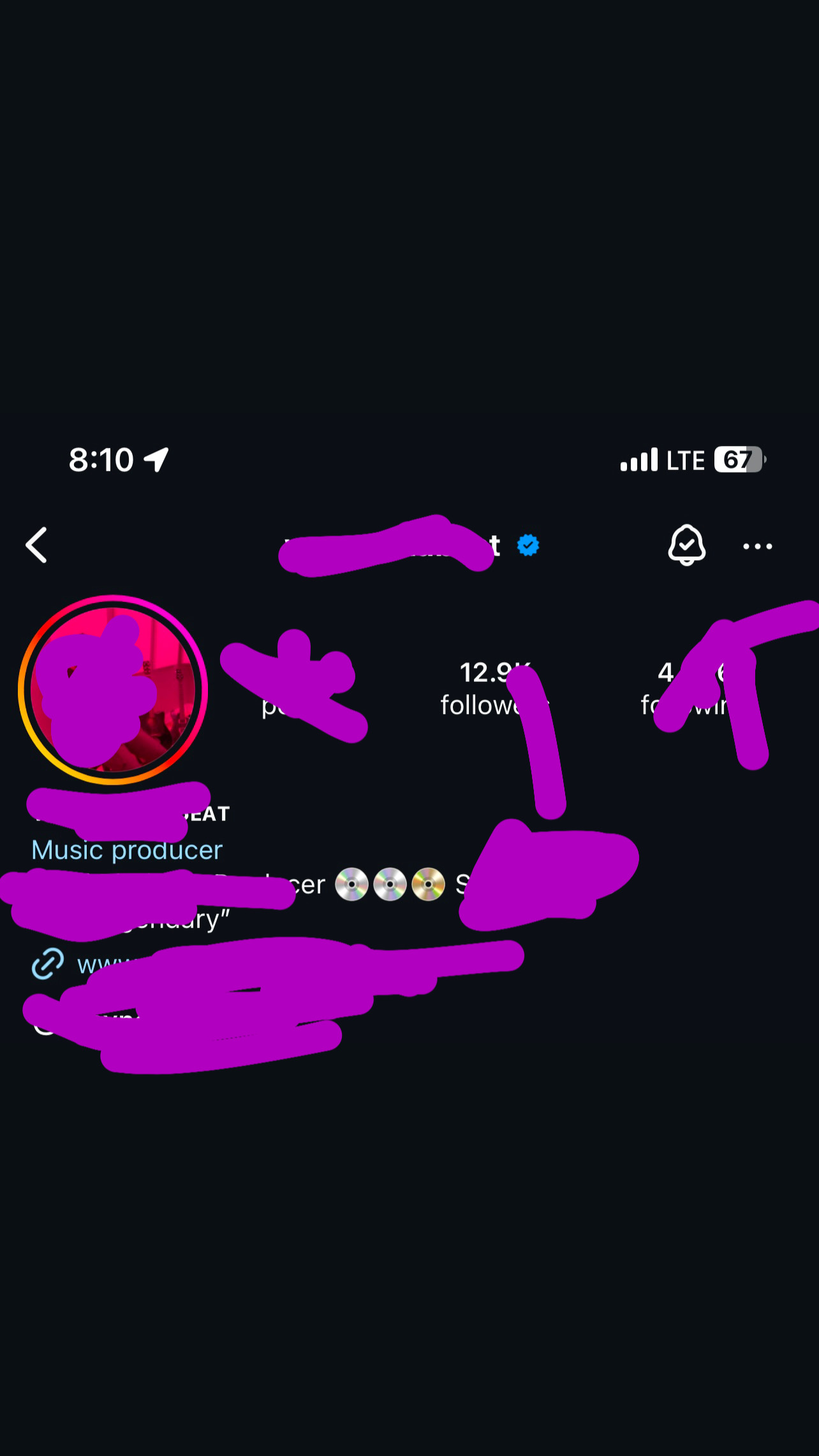This screenshot has width=819, height=1456.
Task: Go back using the top-left arrow
Action: 36,545
